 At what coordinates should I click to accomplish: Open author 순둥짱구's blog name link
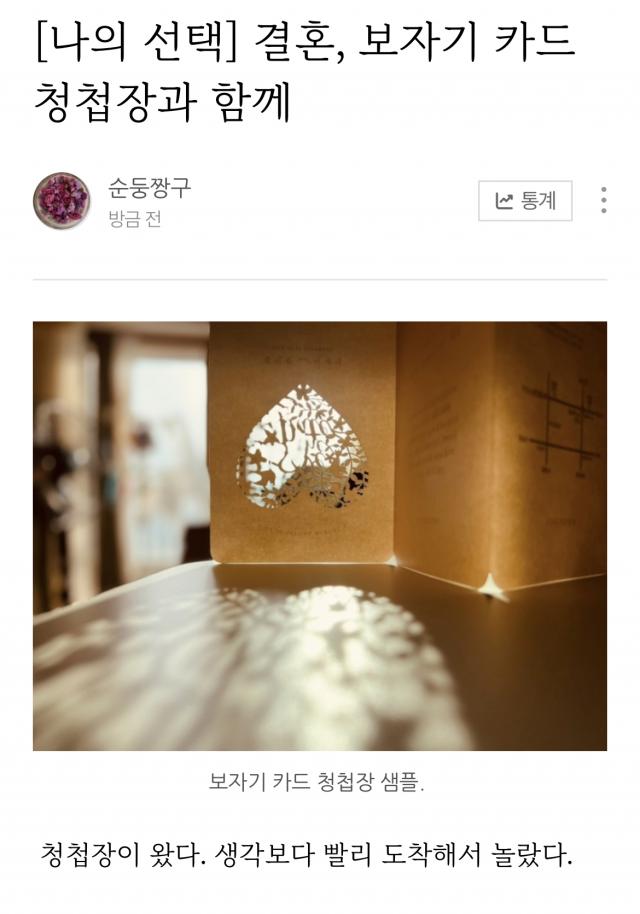click(x=149, y=187)
